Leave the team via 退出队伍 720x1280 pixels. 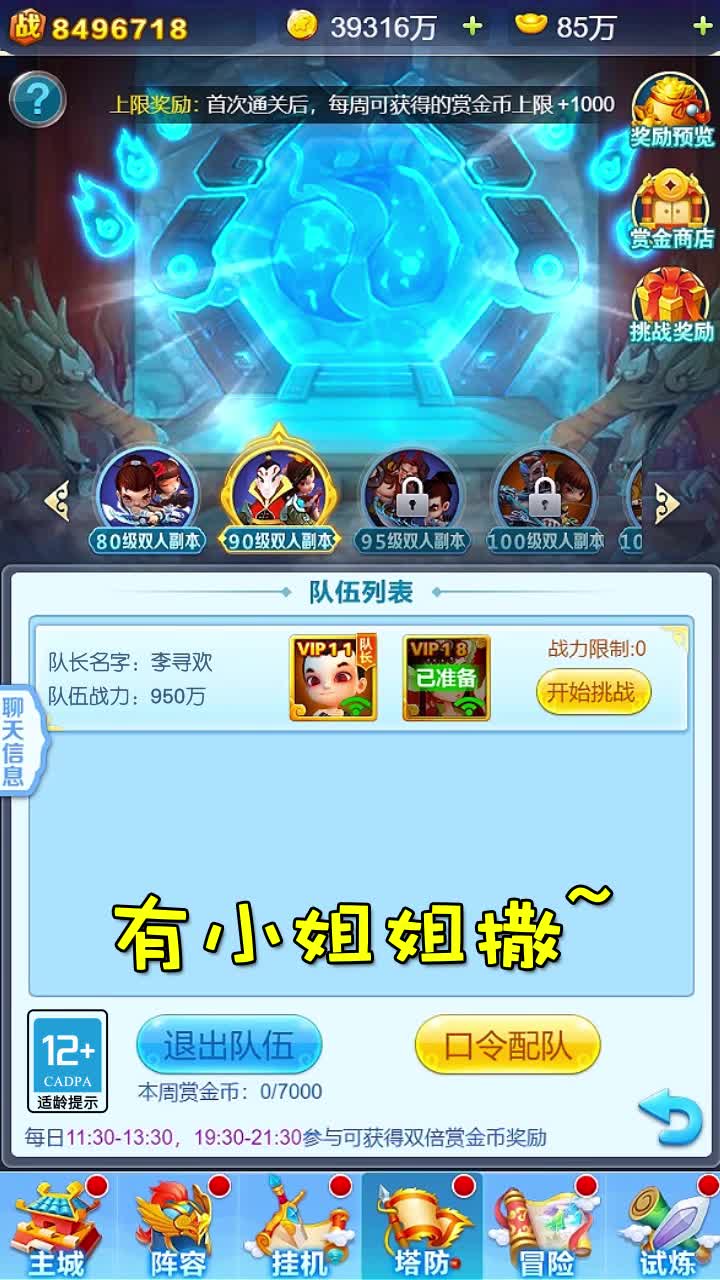pos(229,1045)
